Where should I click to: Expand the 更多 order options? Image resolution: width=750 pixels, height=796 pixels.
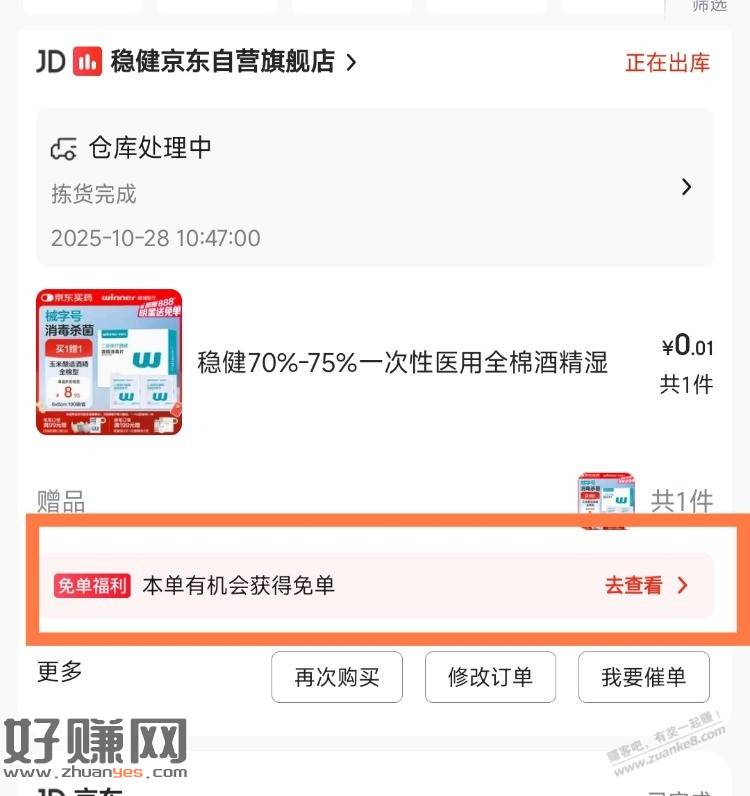tap(60, 673)
